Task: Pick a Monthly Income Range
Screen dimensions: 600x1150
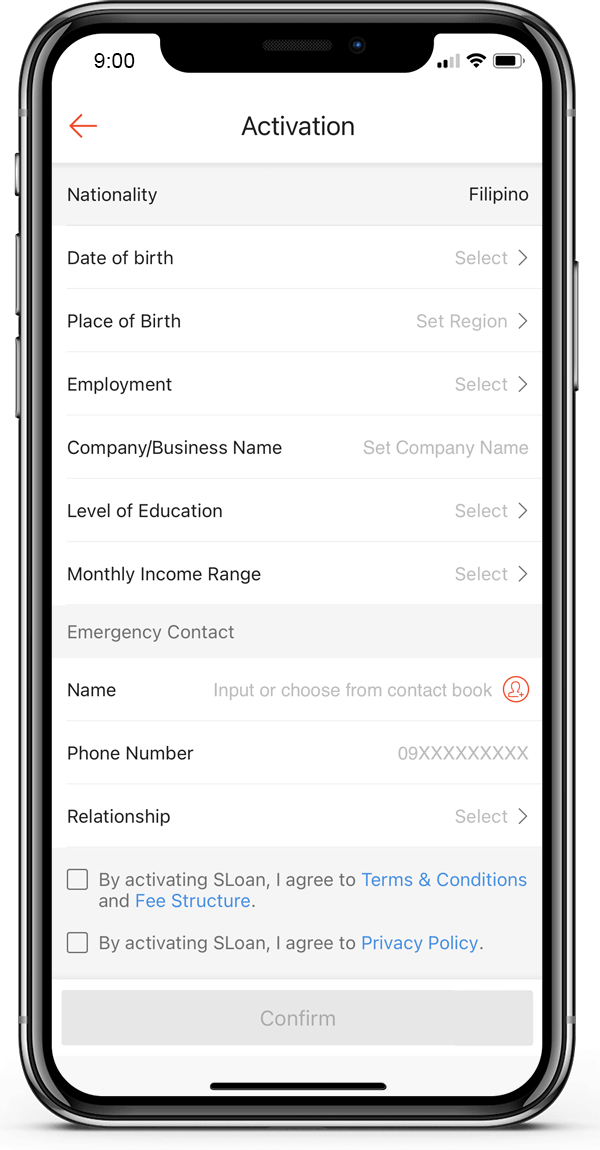Action: 297,574
